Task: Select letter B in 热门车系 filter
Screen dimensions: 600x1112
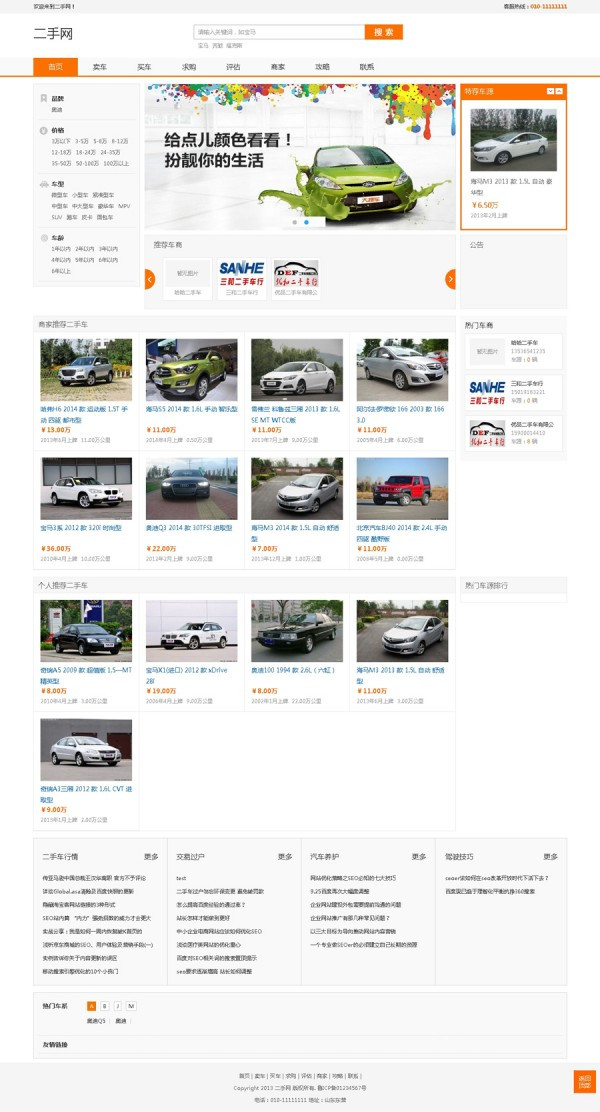Action: tap(104, 1006)
